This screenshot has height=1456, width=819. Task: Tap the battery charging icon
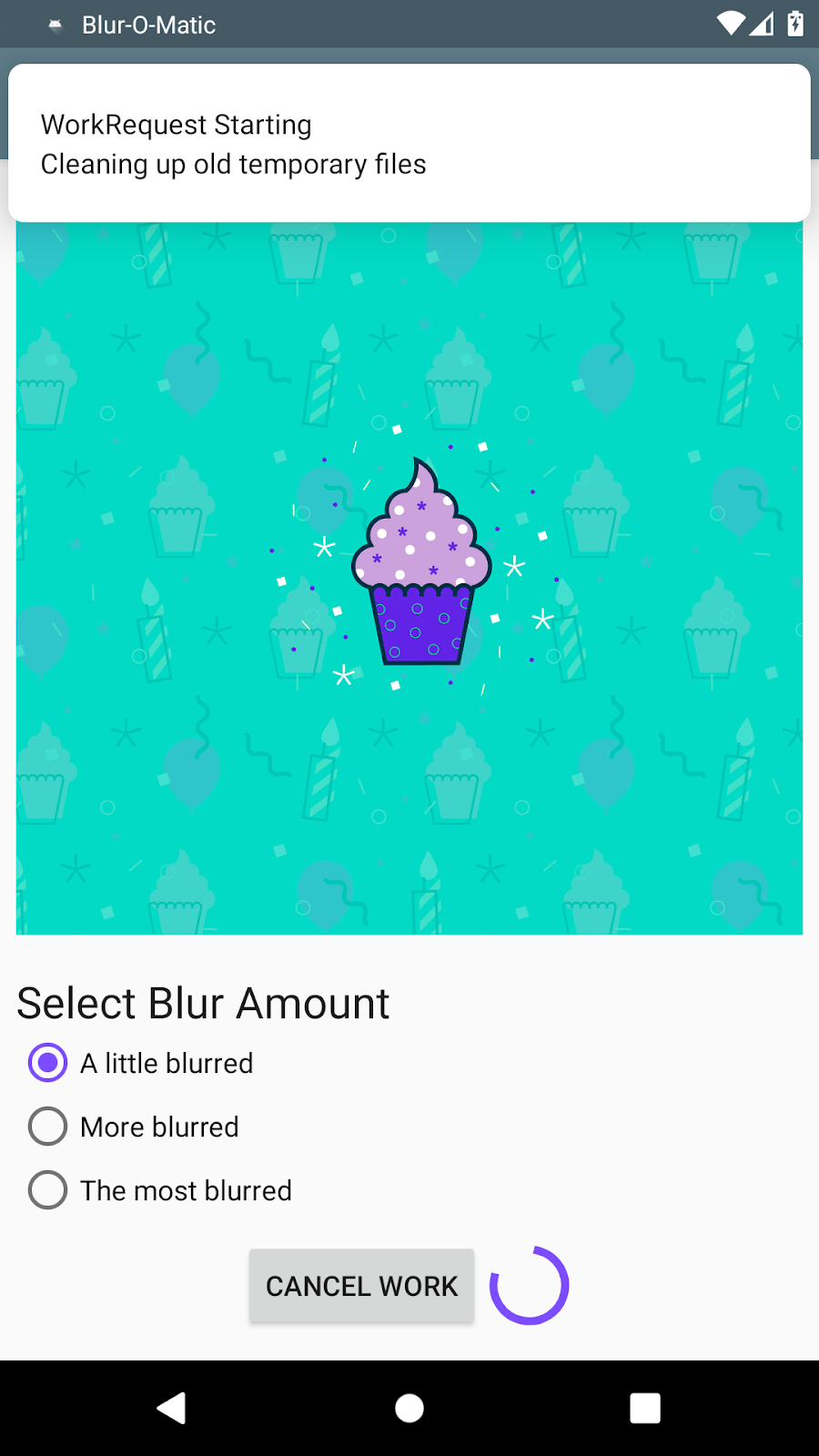pyautogui.click(x=794, y=25)
